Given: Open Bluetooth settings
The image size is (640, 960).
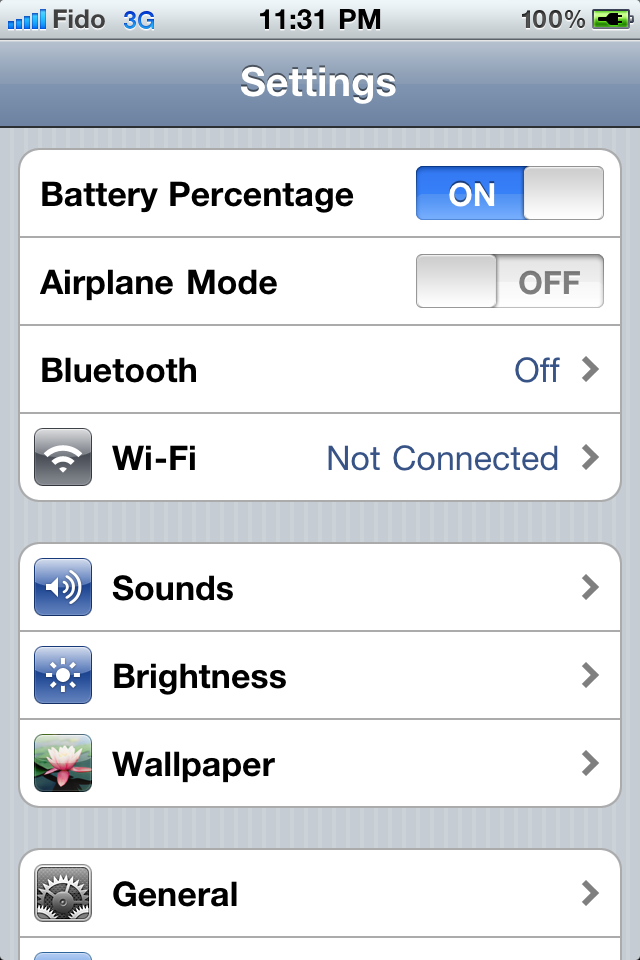Looking at the screenshot, I should 320,370.
